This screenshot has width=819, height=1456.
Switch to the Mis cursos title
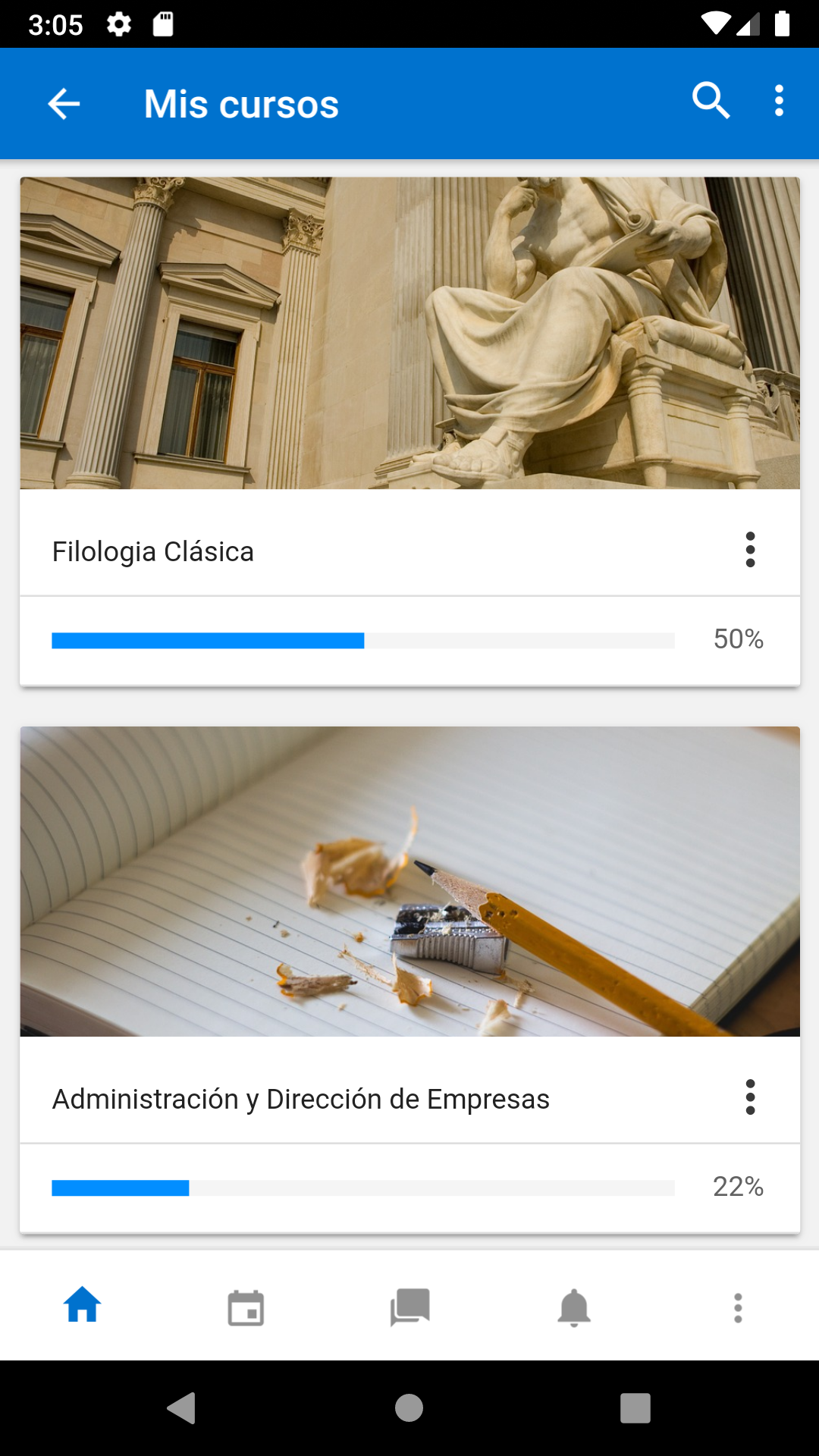(x=240, y=104)
